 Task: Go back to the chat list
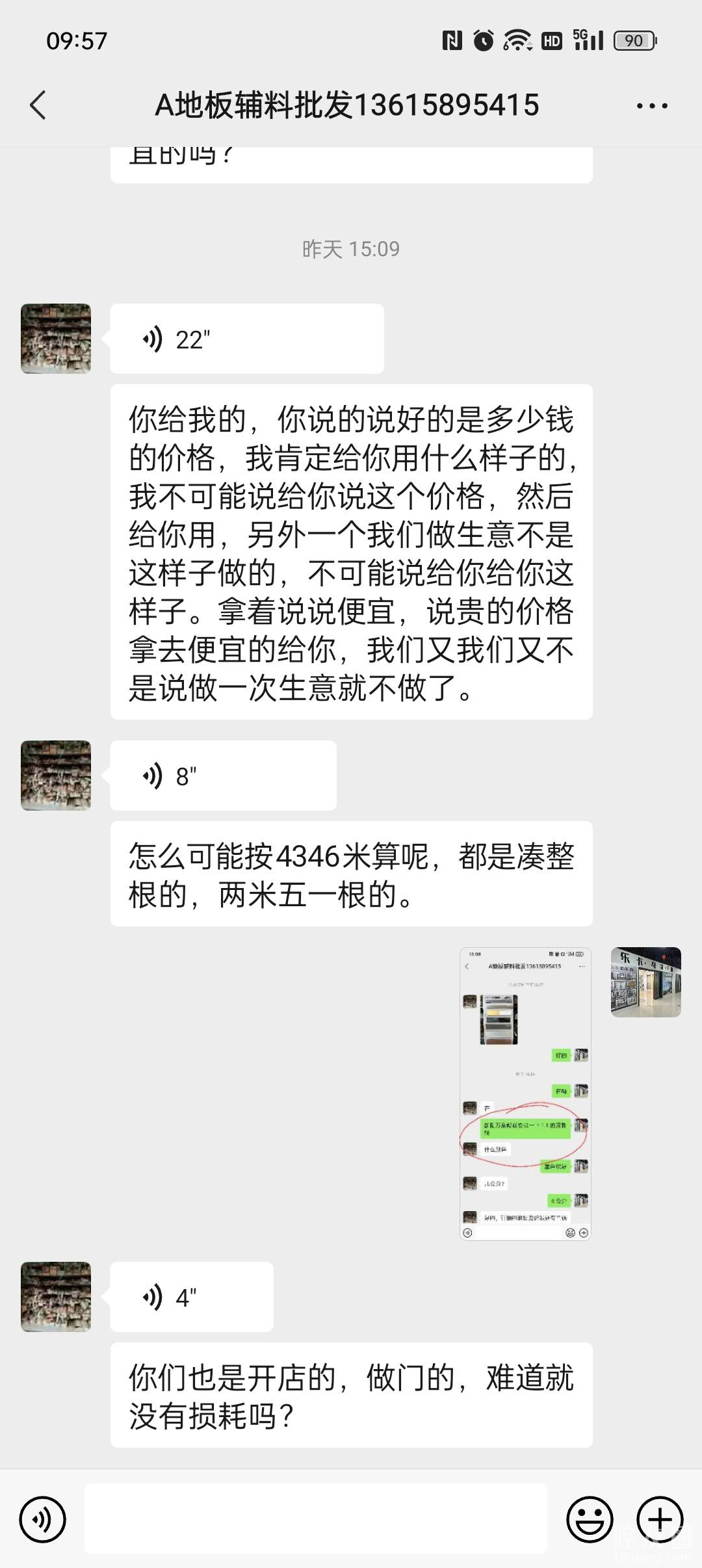38,105
